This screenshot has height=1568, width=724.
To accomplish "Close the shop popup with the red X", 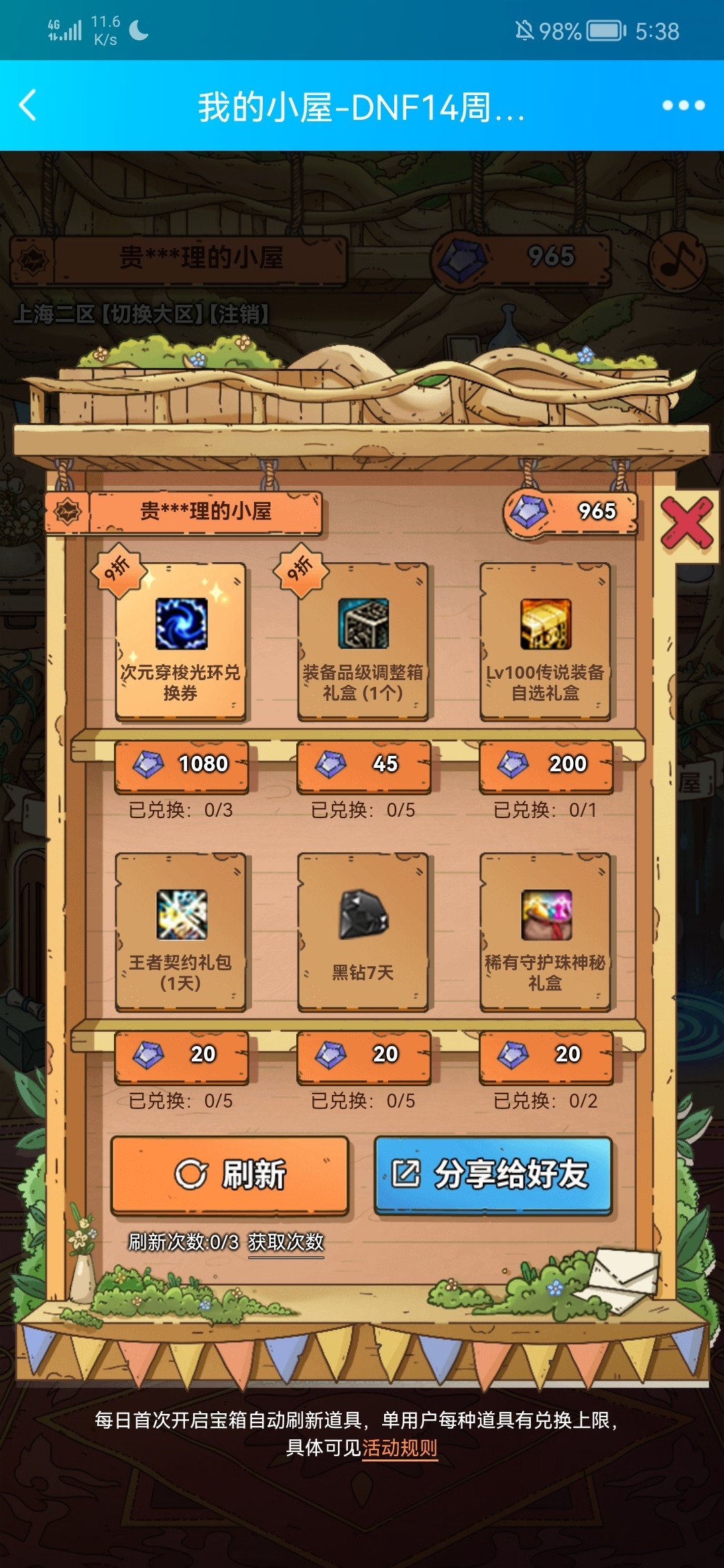I will (686, 525).
